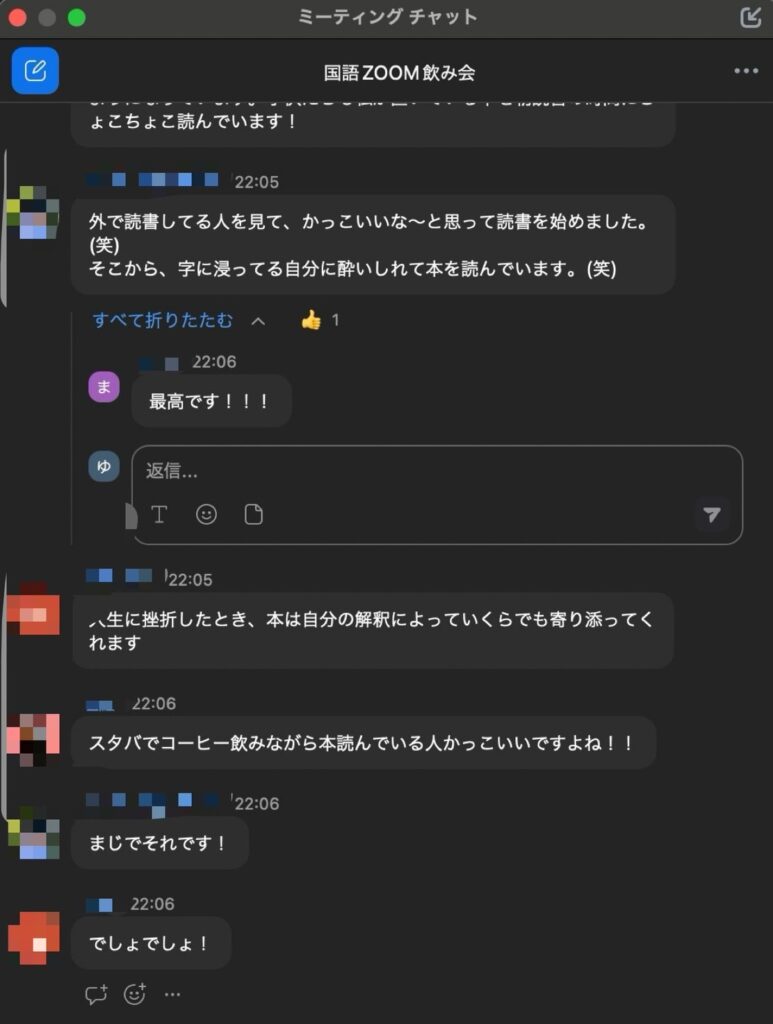Add a reaction to でしょでしょ! message
This screenshot has height=1024, width=773.
pos(134,994)
